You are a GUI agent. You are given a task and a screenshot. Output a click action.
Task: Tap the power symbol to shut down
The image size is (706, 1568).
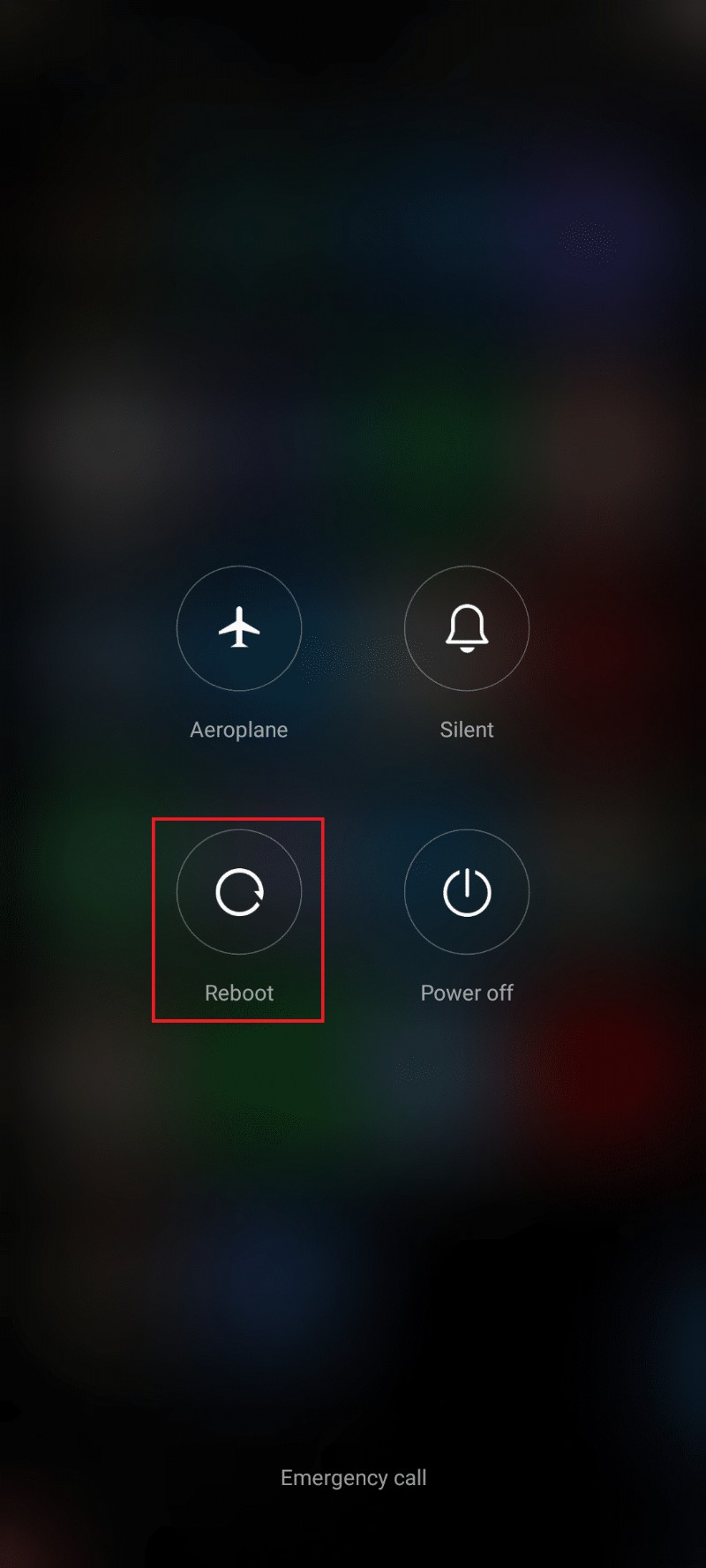click(x=467, y=892)
